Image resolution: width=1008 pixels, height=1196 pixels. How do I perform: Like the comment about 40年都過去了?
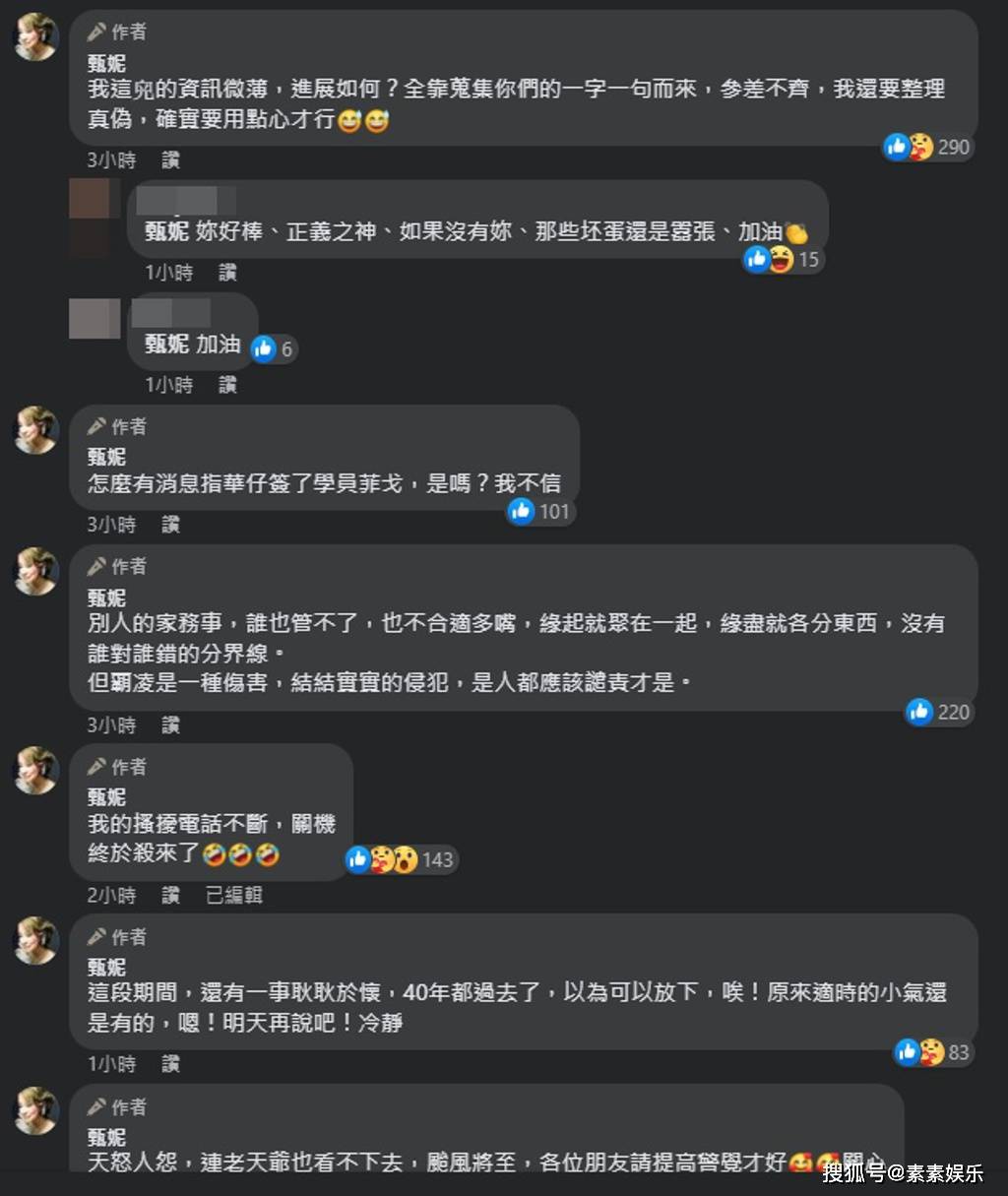pos(171,1063)
